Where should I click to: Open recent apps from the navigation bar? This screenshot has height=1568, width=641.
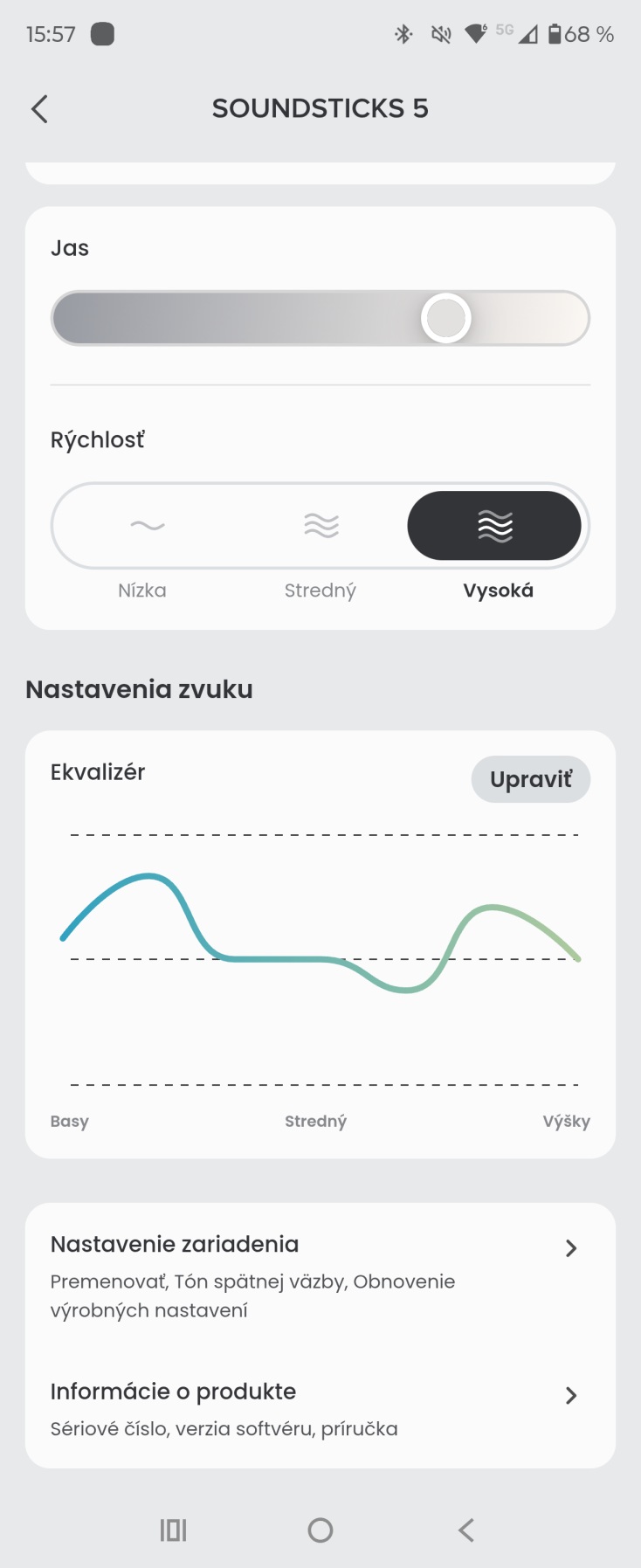(173, 1530)
